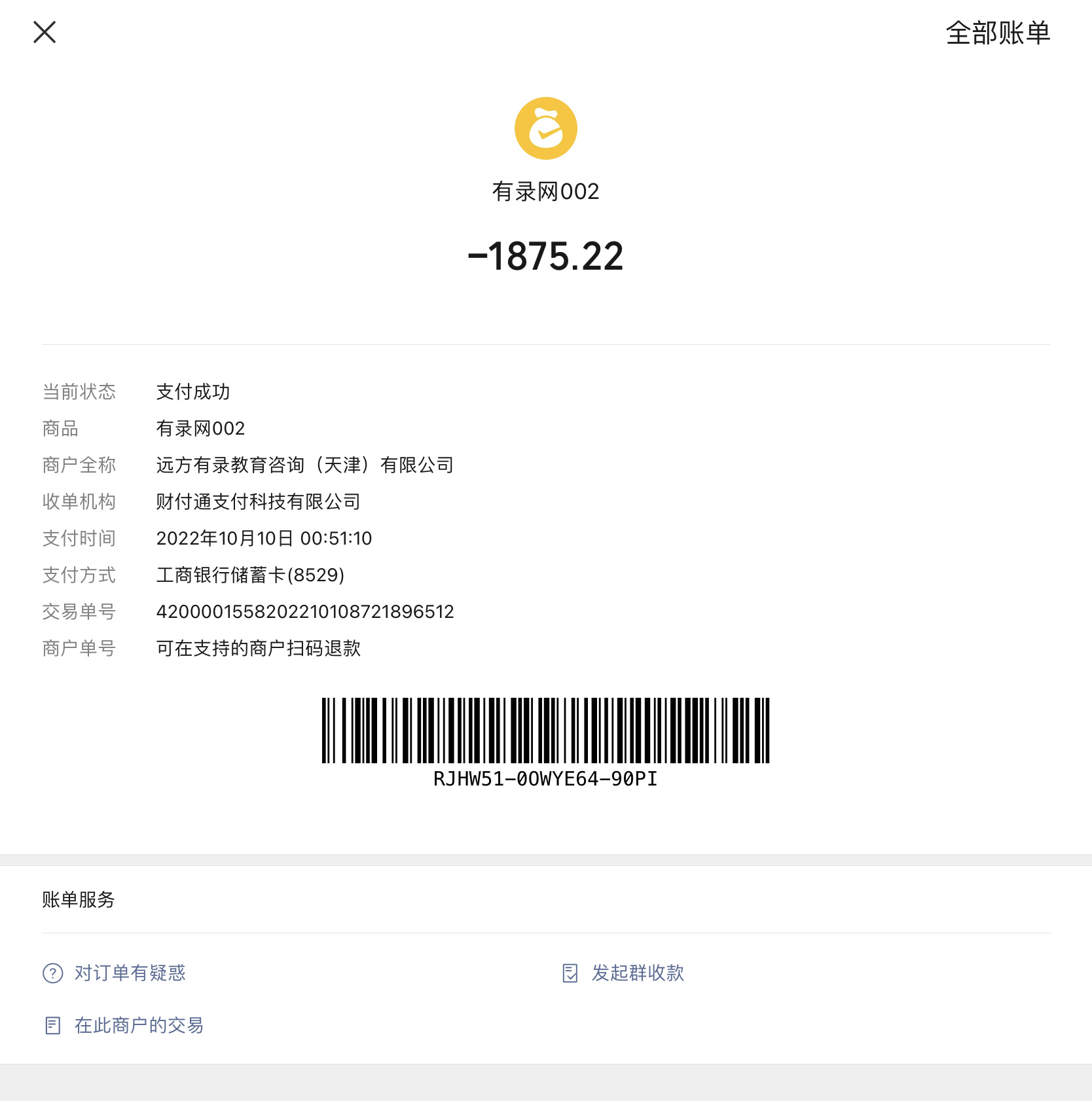Close the bill details page
1092x1101 pixels.
click(x=45, y=32)
